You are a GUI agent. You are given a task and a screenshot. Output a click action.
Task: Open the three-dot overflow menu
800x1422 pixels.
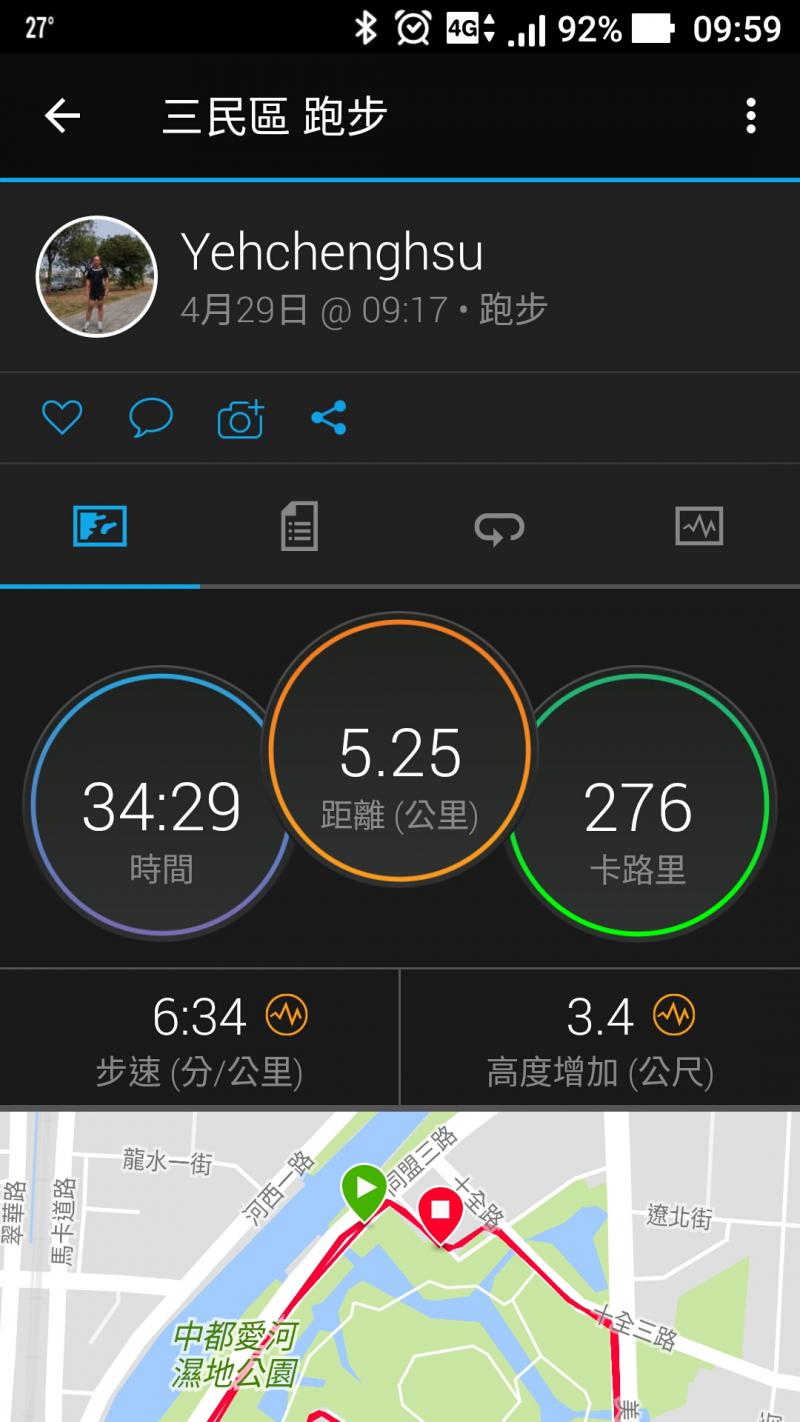[750, 117]
